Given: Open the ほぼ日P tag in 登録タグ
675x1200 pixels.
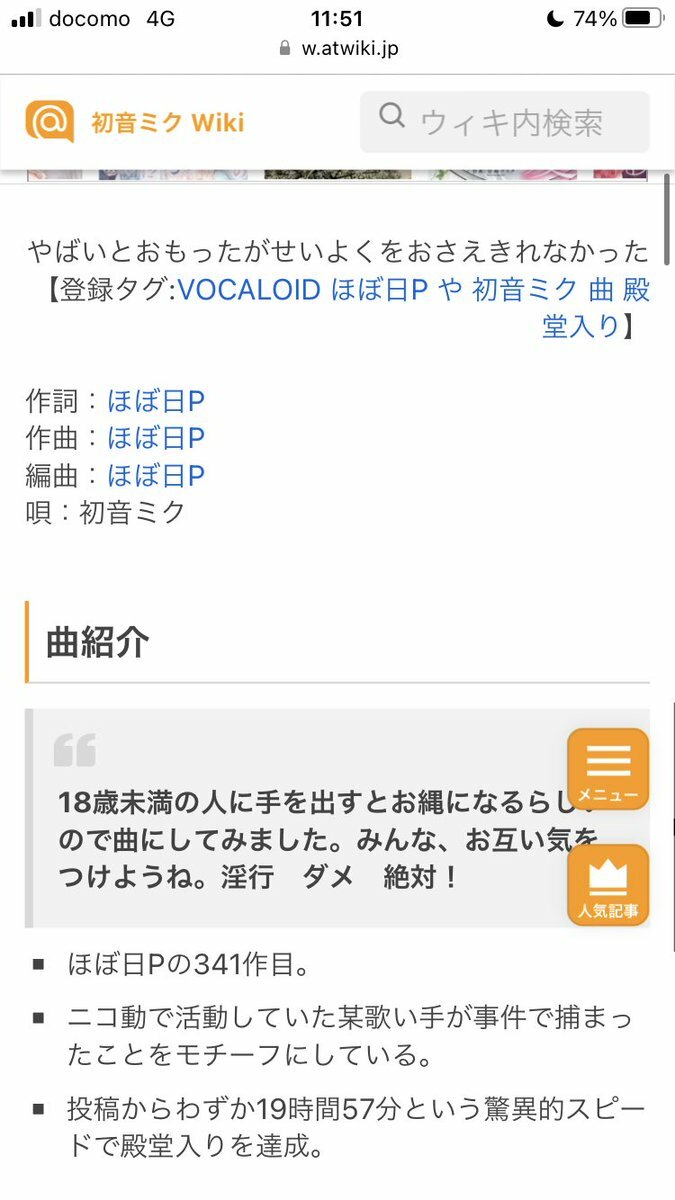Looking at the screenshot, I should [x=379, y=290].
